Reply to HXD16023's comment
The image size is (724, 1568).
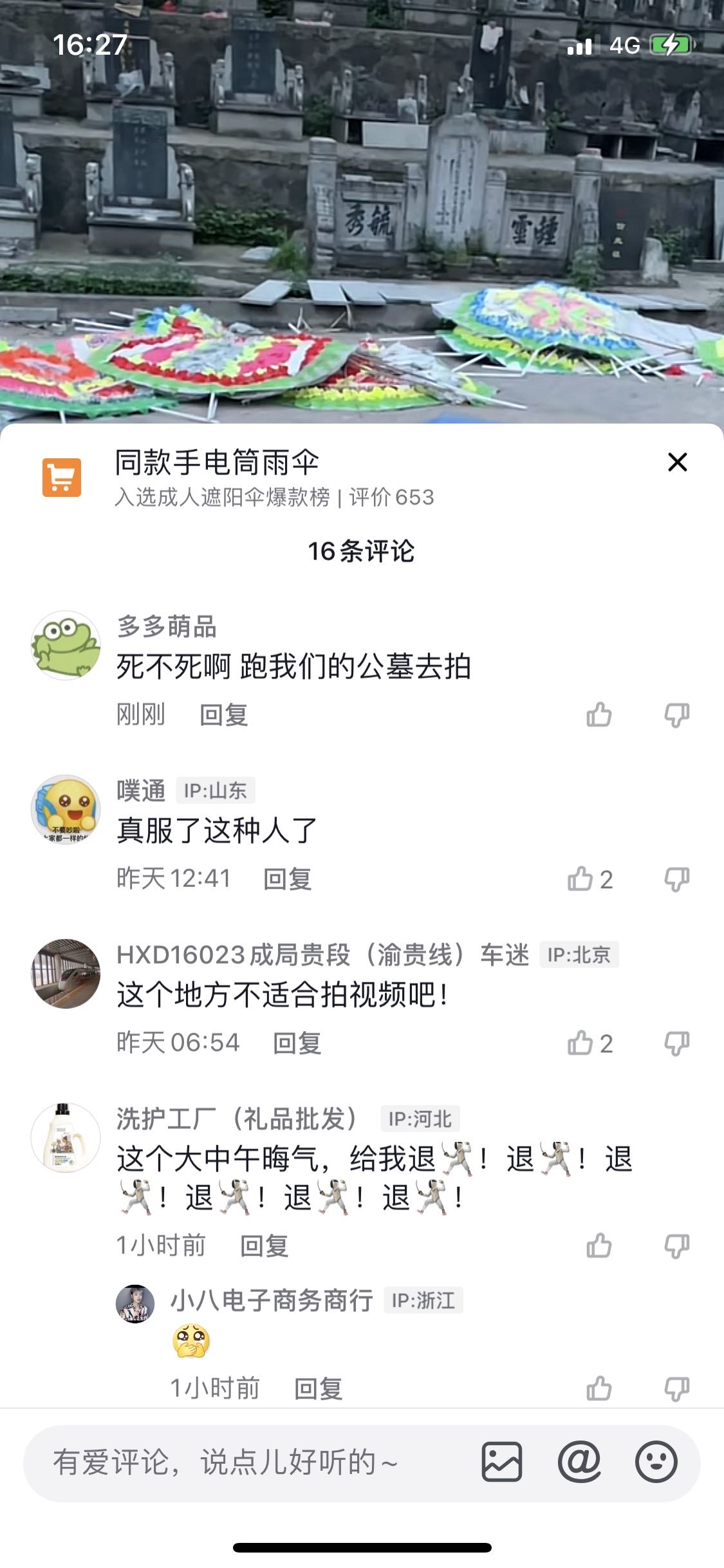[x=297, y=1043]
